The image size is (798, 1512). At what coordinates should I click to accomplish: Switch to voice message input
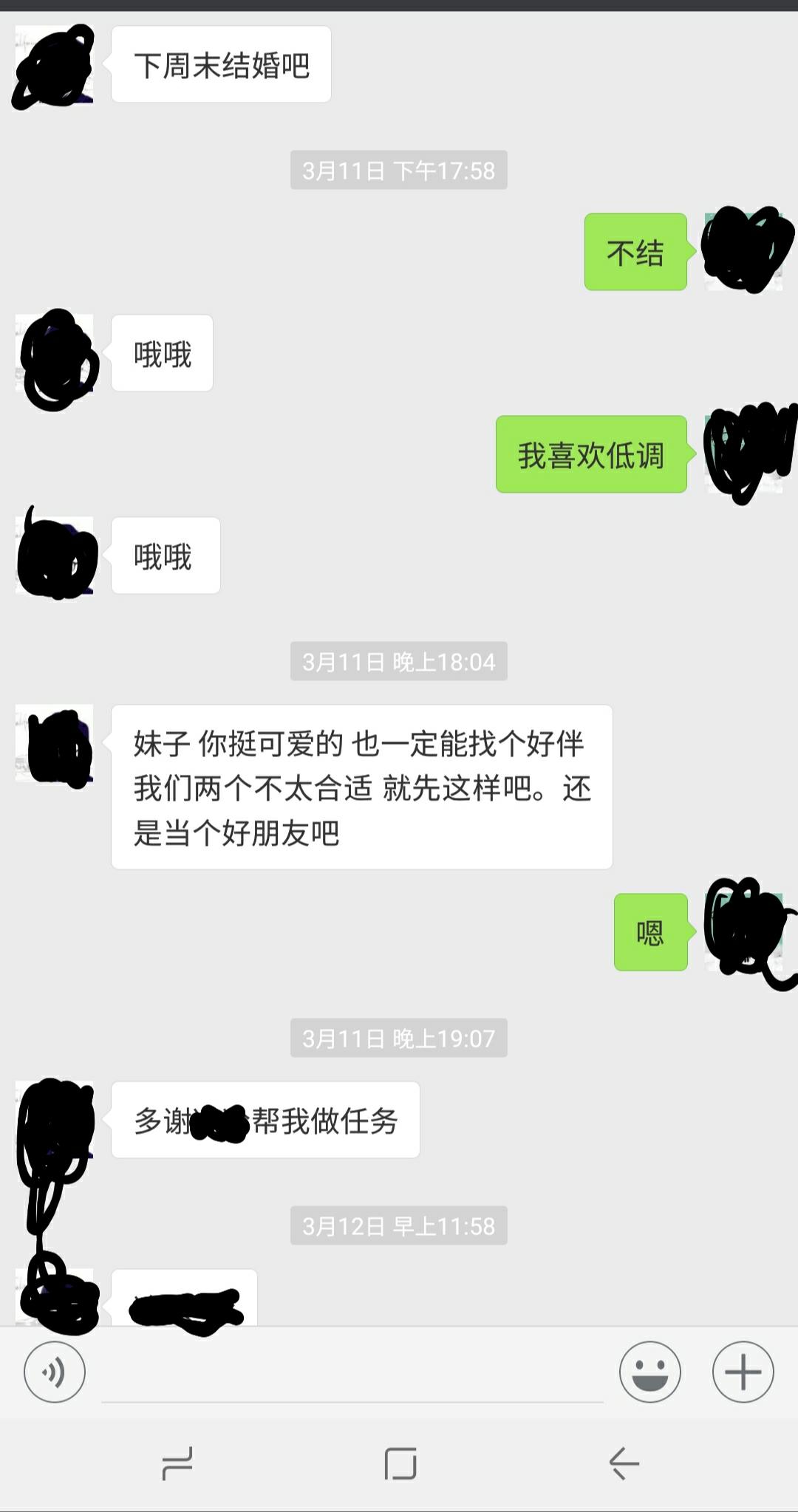click(55, 1372)
